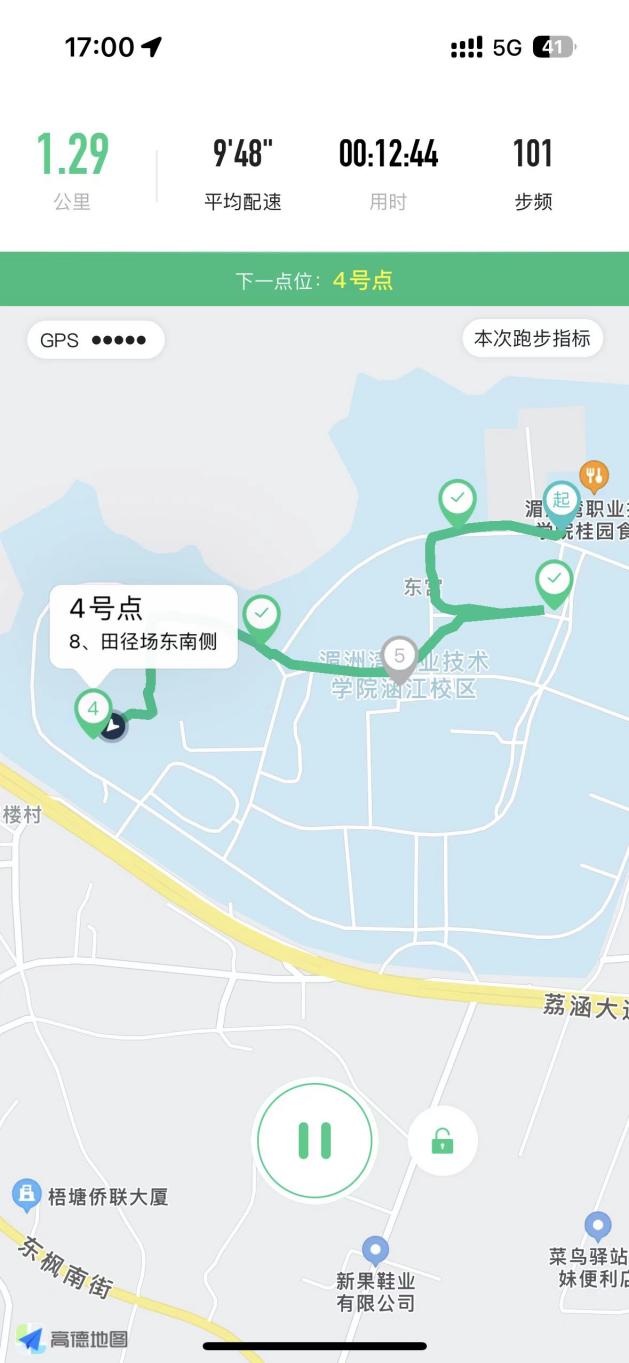Select the gray number 5 checkpoint marker
Viewport: 629px width, 1363px height.
[400, 657]
